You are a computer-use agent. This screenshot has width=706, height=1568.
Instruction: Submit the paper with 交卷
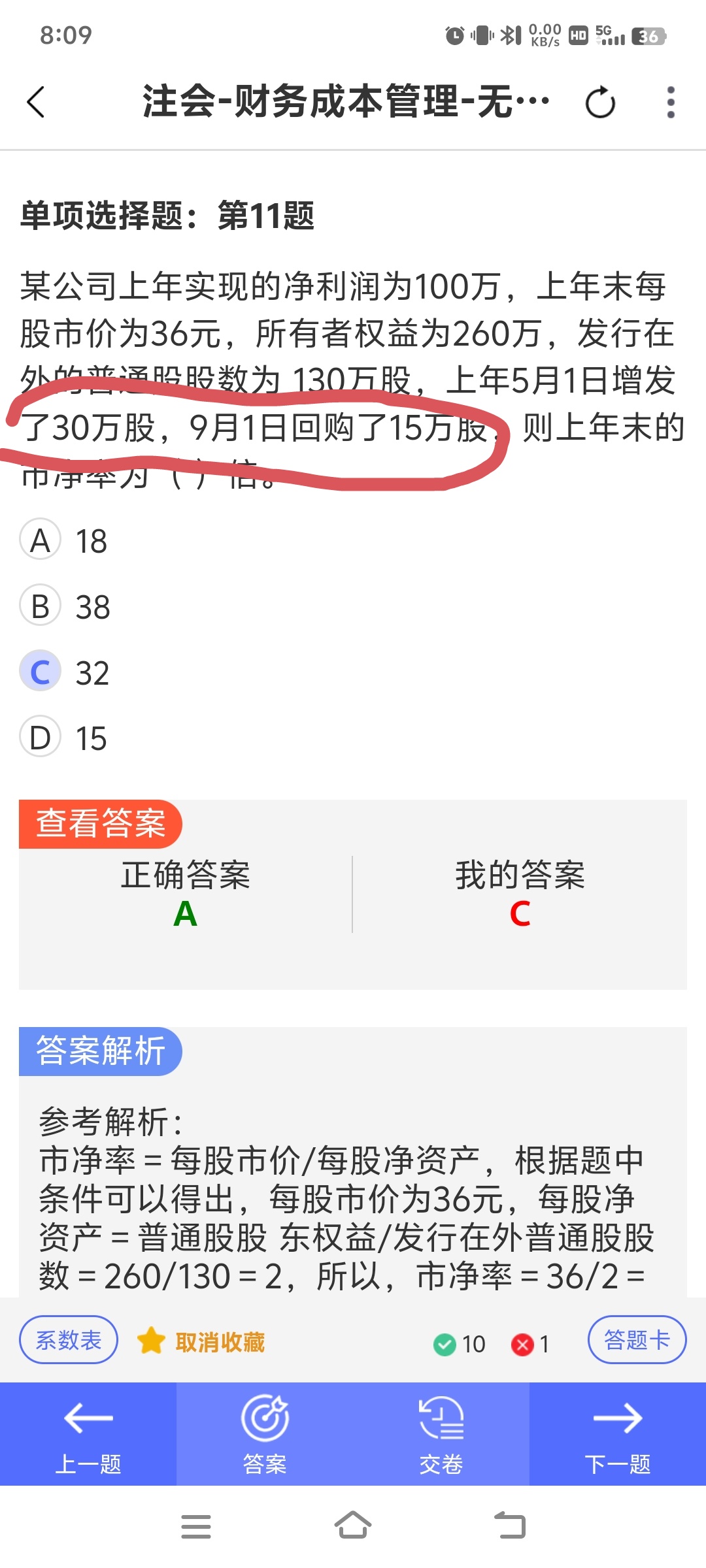441,1435
